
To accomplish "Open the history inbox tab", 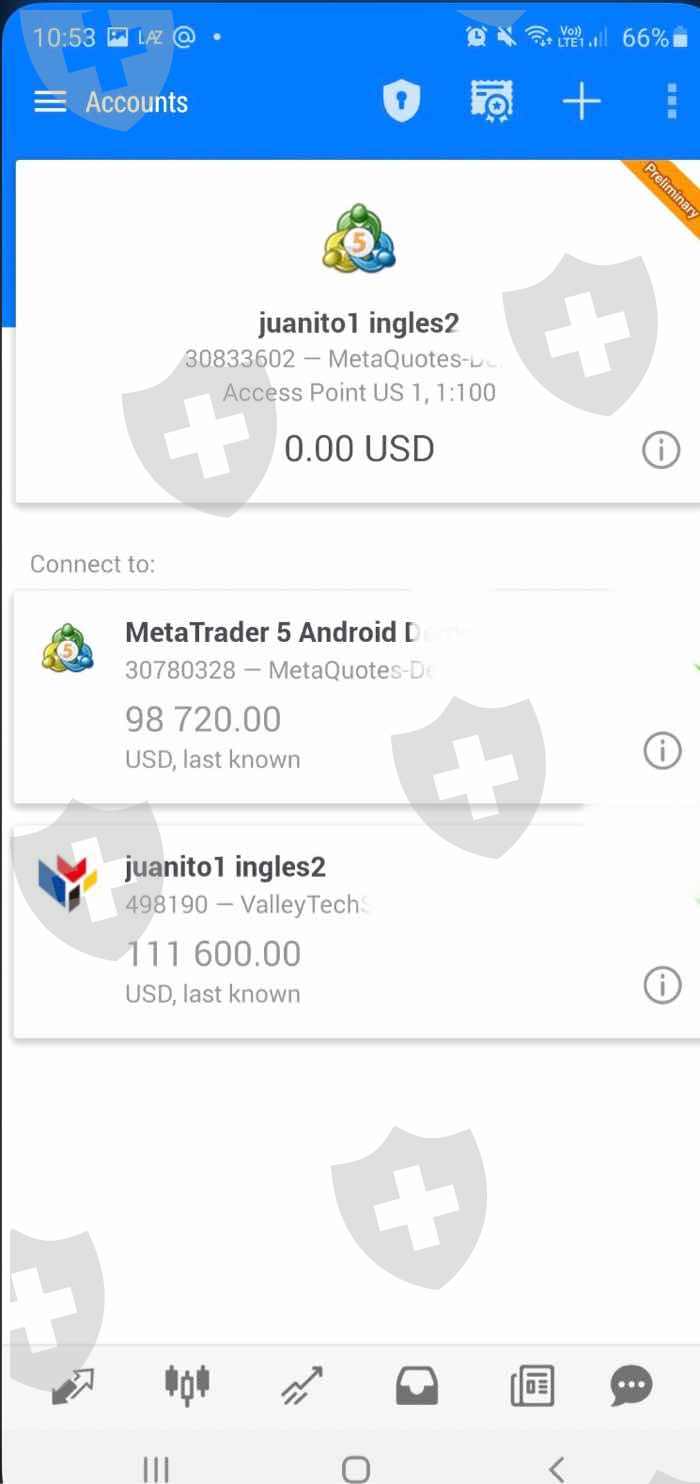I will (x=417, y=1387).
